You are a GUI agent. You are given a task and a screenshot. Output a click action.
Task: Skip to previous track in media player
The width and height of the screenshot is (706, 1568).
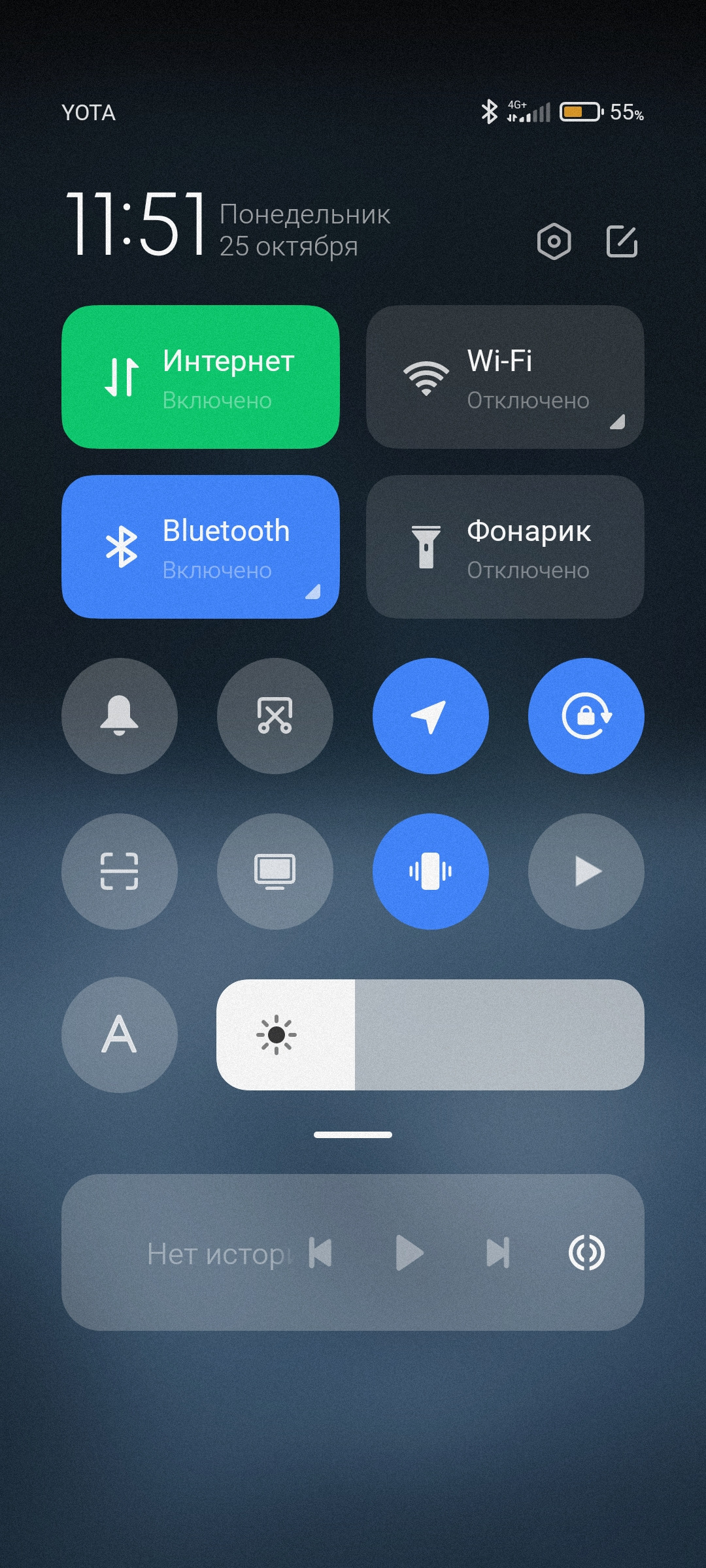(320, 1253)
